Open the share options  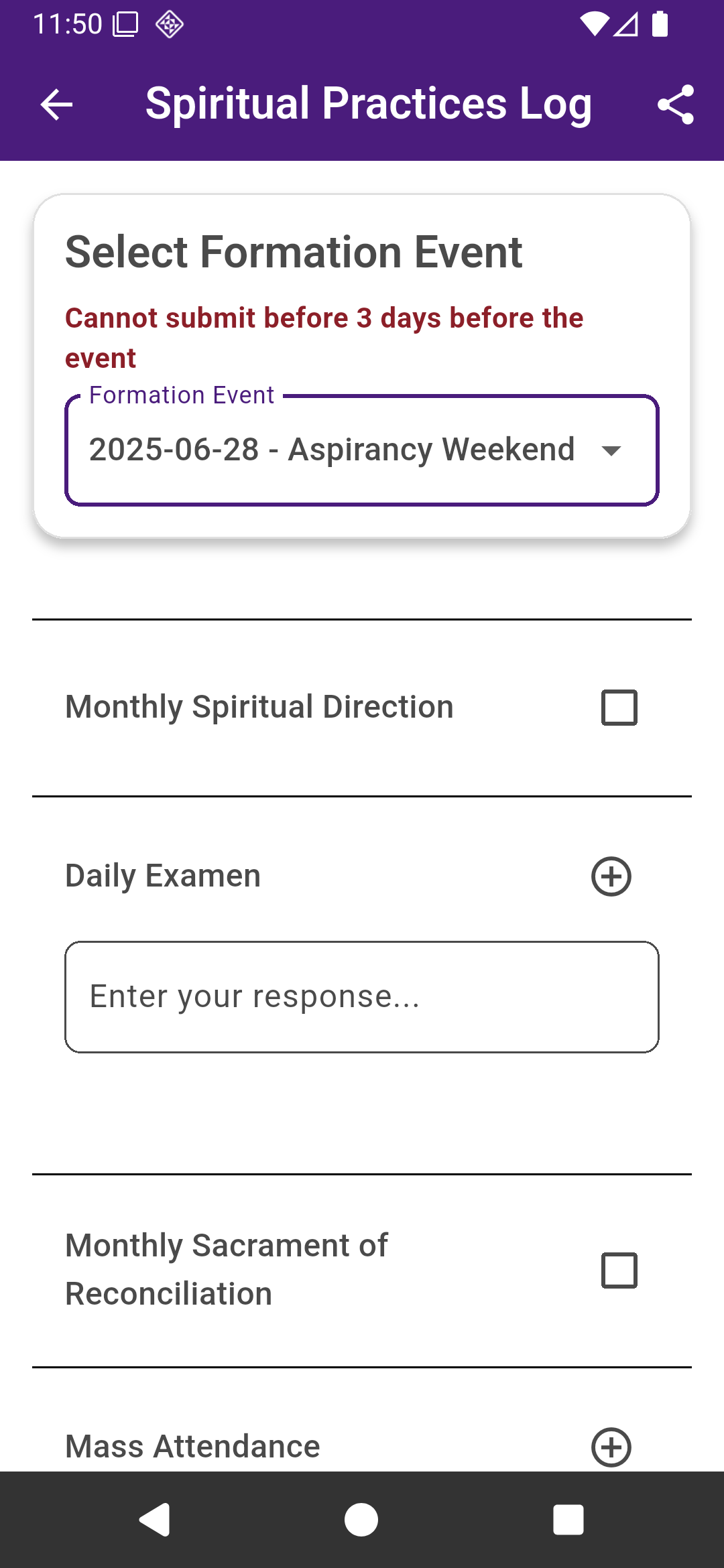click(674, 104)
